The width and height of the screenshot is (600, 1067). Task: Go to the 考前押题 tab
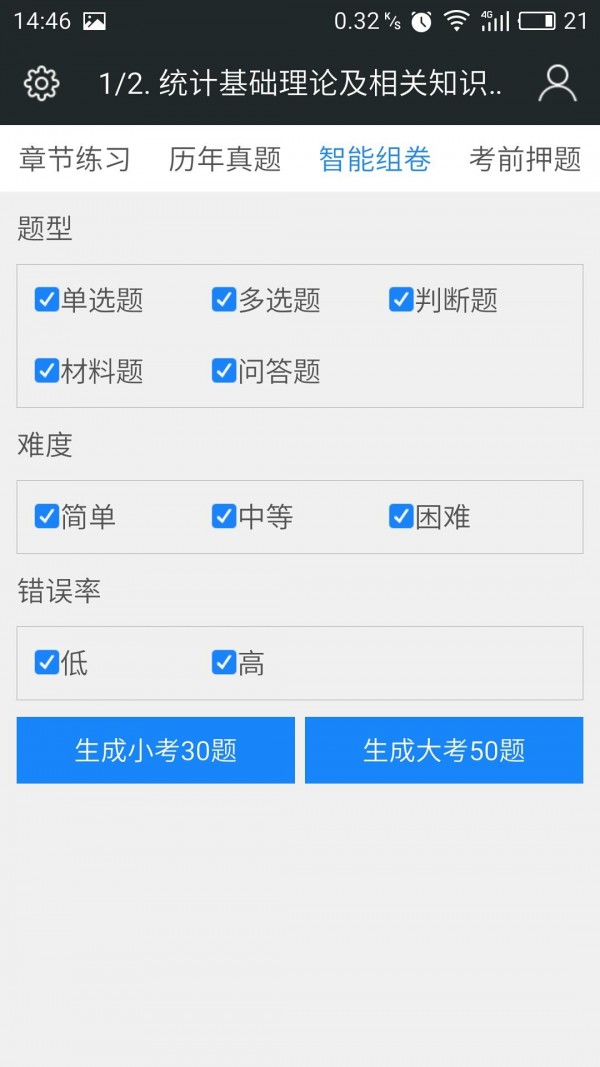coord(525,159)
